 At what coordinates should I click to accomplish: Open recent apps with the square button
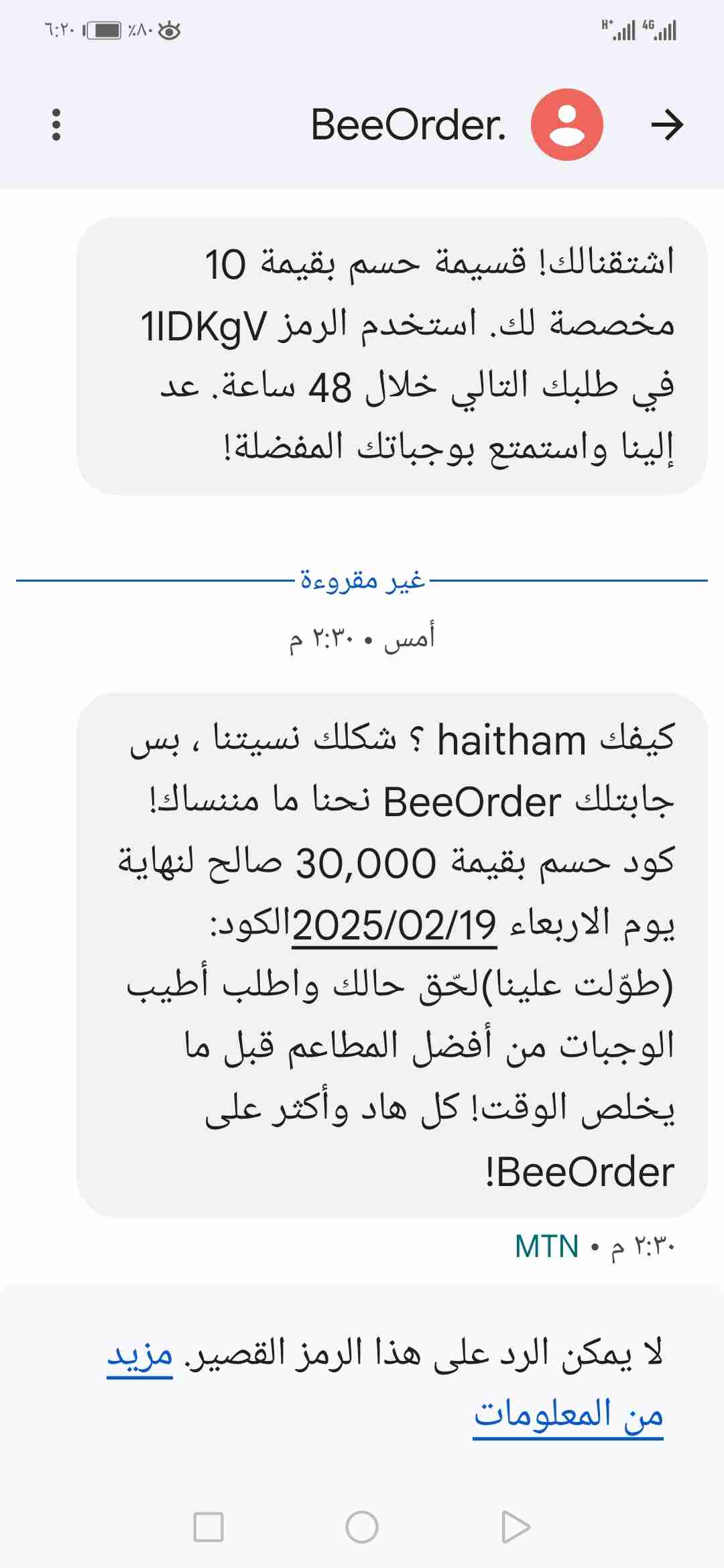click(208, 1527)
